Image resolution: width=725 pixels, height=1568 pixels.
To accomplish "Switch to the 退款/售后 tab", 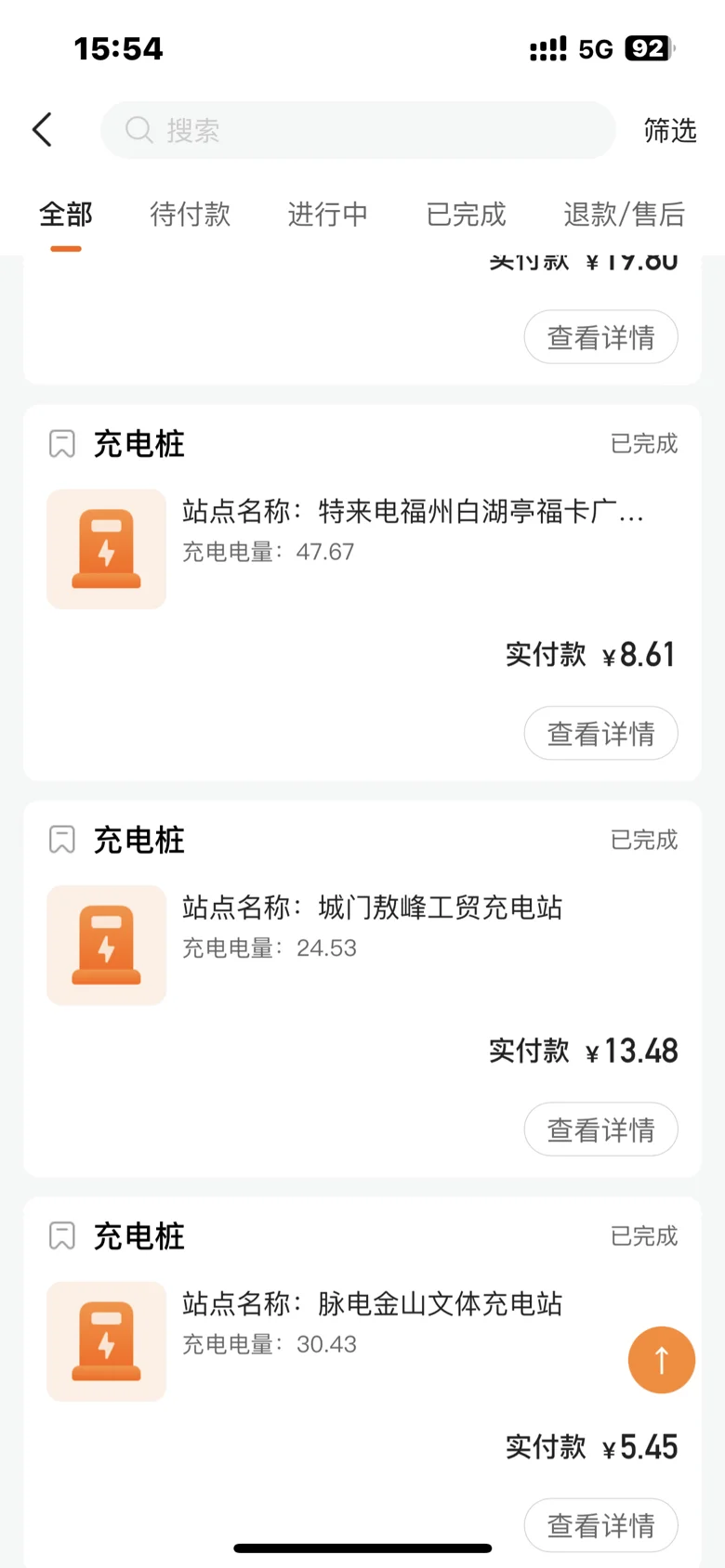I will click(625, 215).
